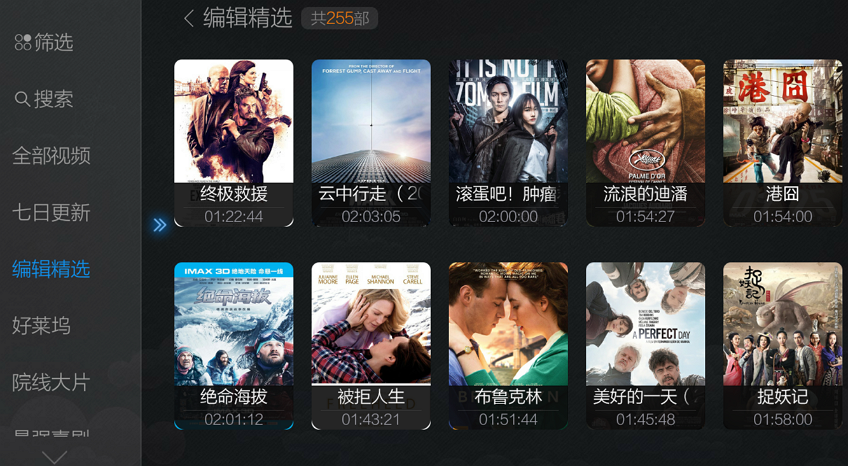Expand more categories with the down chevron

[x=54, y=456]
